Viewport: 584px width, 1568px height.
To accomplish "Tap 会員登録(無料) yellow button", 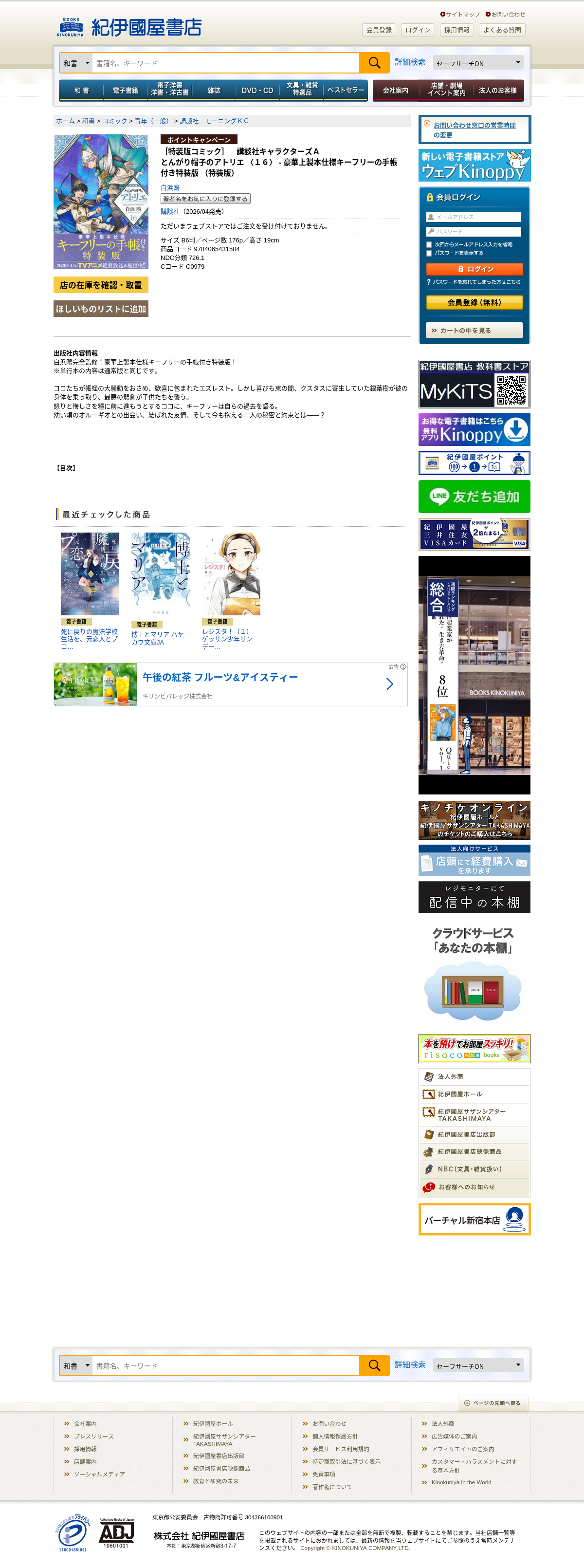I will pos(474,302).
